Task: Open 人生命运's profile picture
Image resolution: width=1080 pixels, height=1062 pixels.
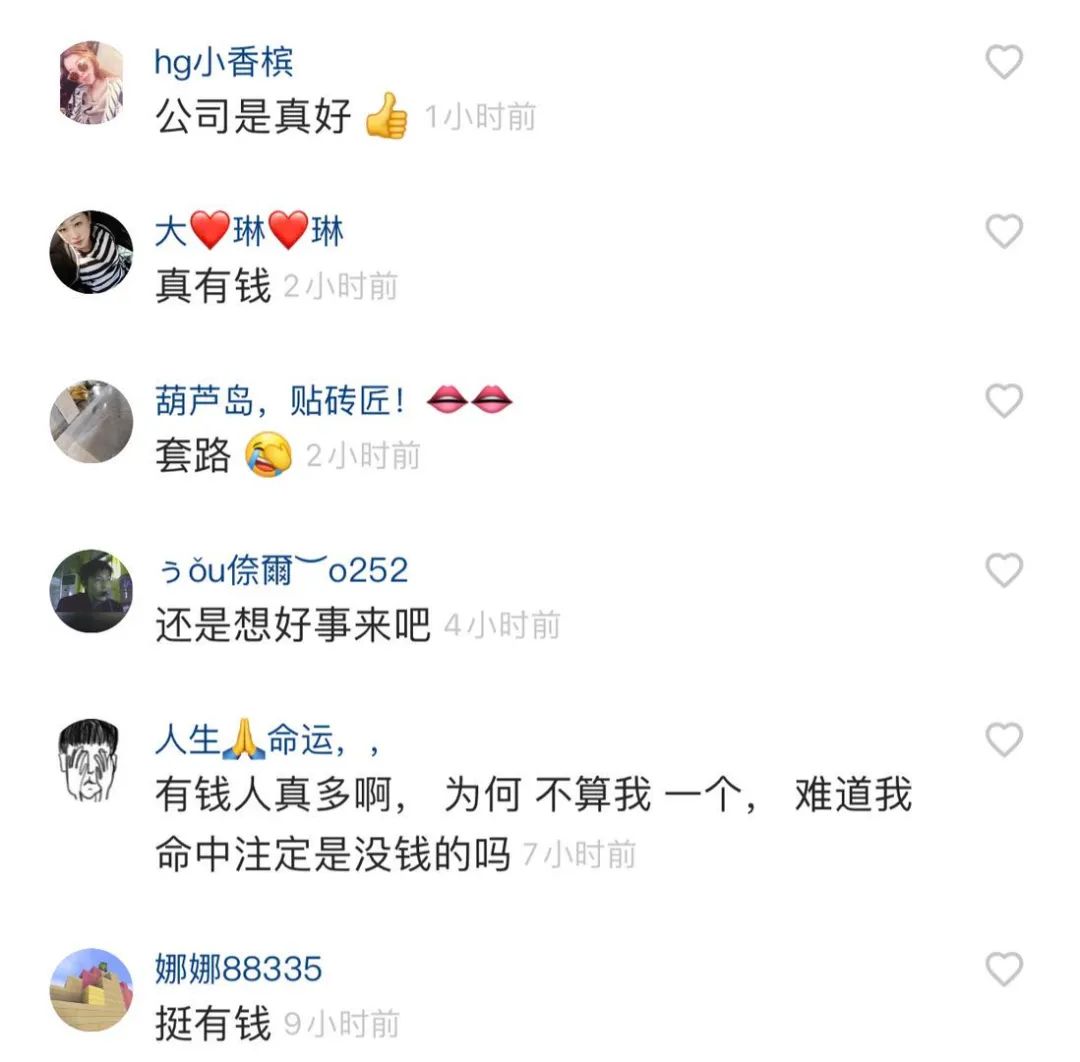Action: (91, 761)
